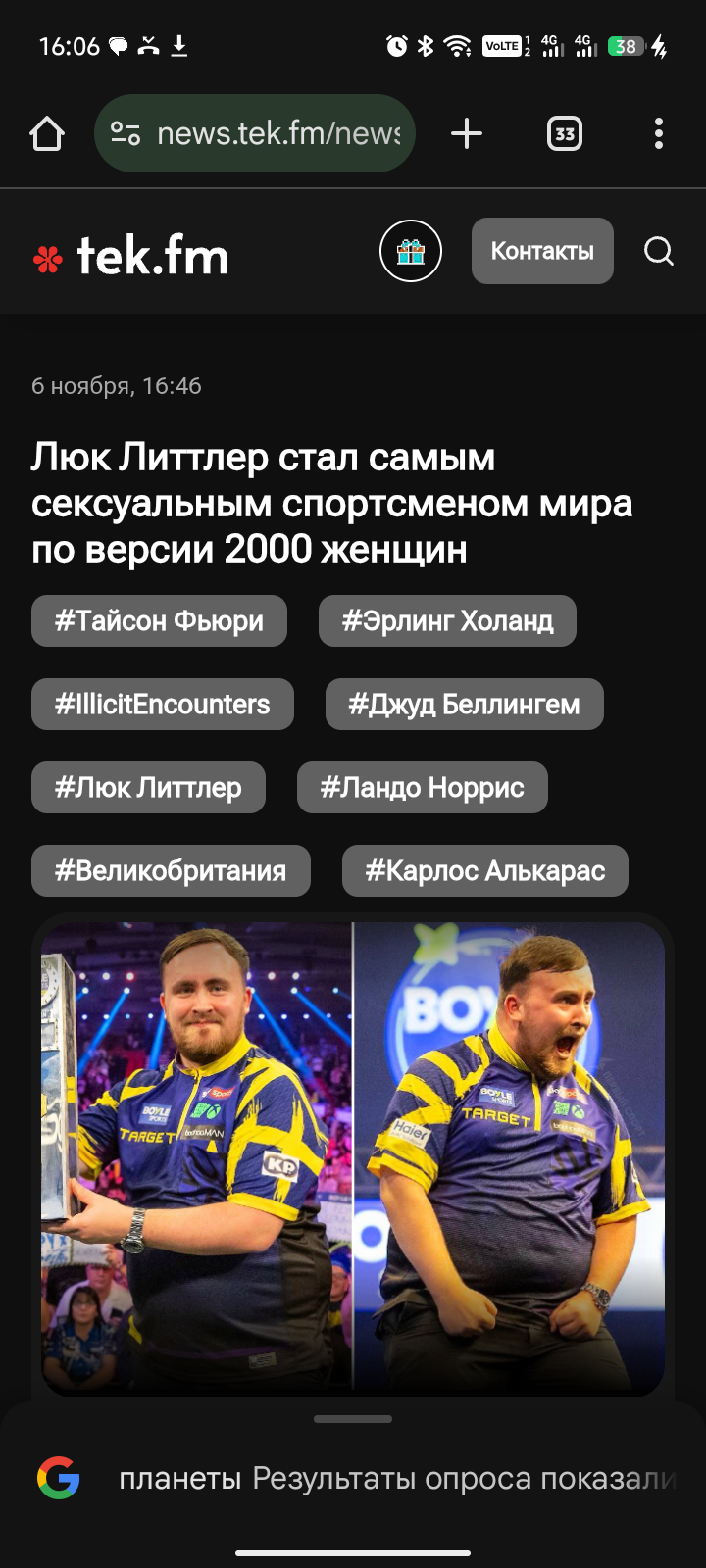Select the #Великобритания tag

[171, 871]
